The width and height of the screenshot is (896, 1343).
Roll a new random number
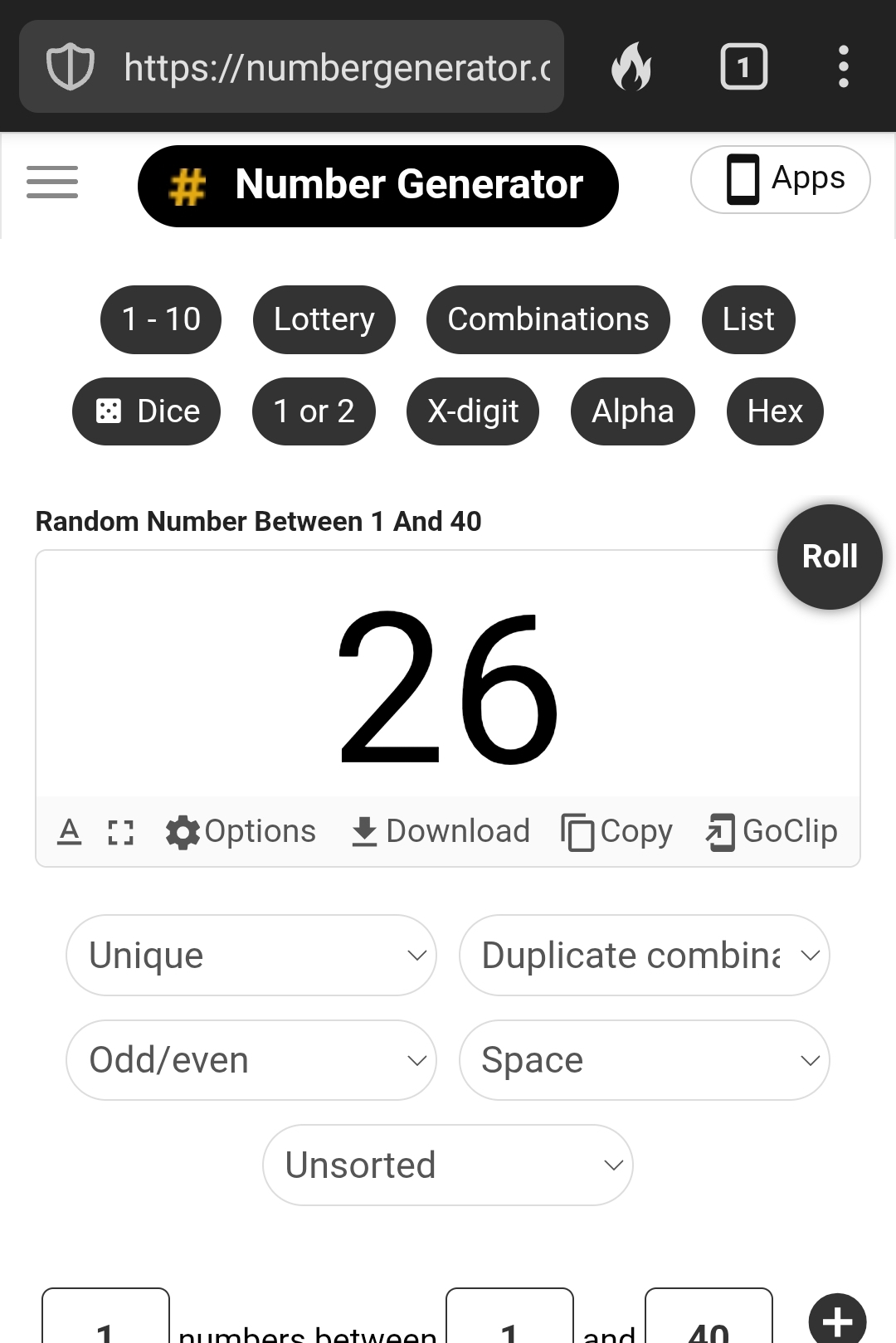pyautogui.click(x=830, y=557)
